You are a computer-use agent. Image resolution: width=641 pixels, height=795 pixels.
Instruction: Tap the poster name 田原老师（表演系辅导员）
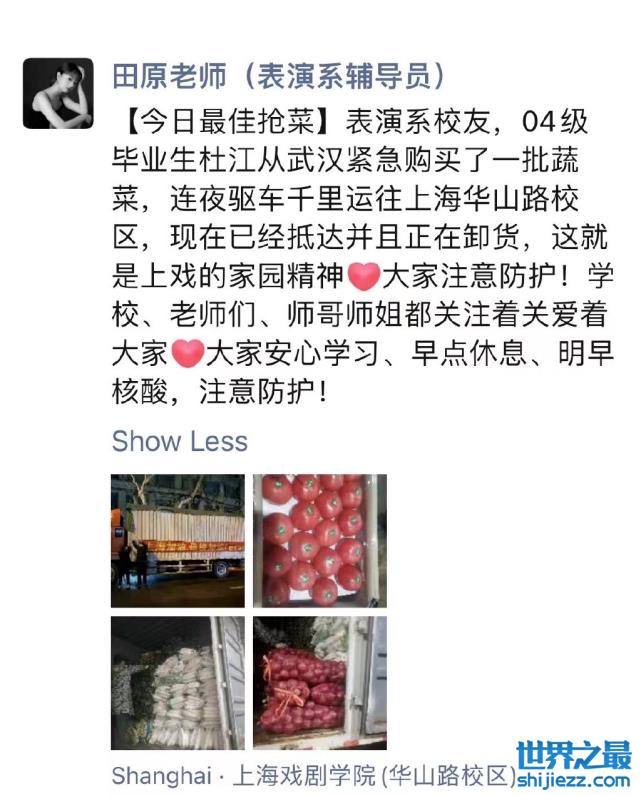click(x=278, y=75)
